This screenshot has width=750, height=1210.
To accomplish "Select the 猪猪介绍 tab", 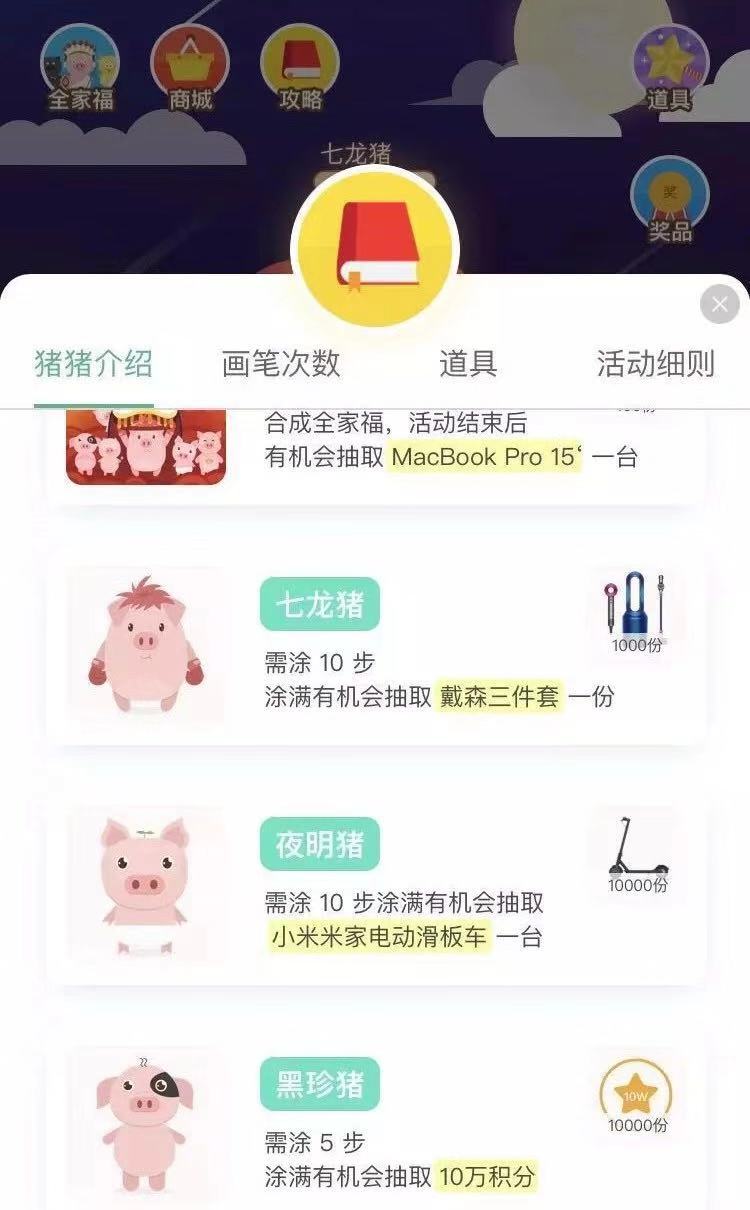I will click(x=93, y=364).
